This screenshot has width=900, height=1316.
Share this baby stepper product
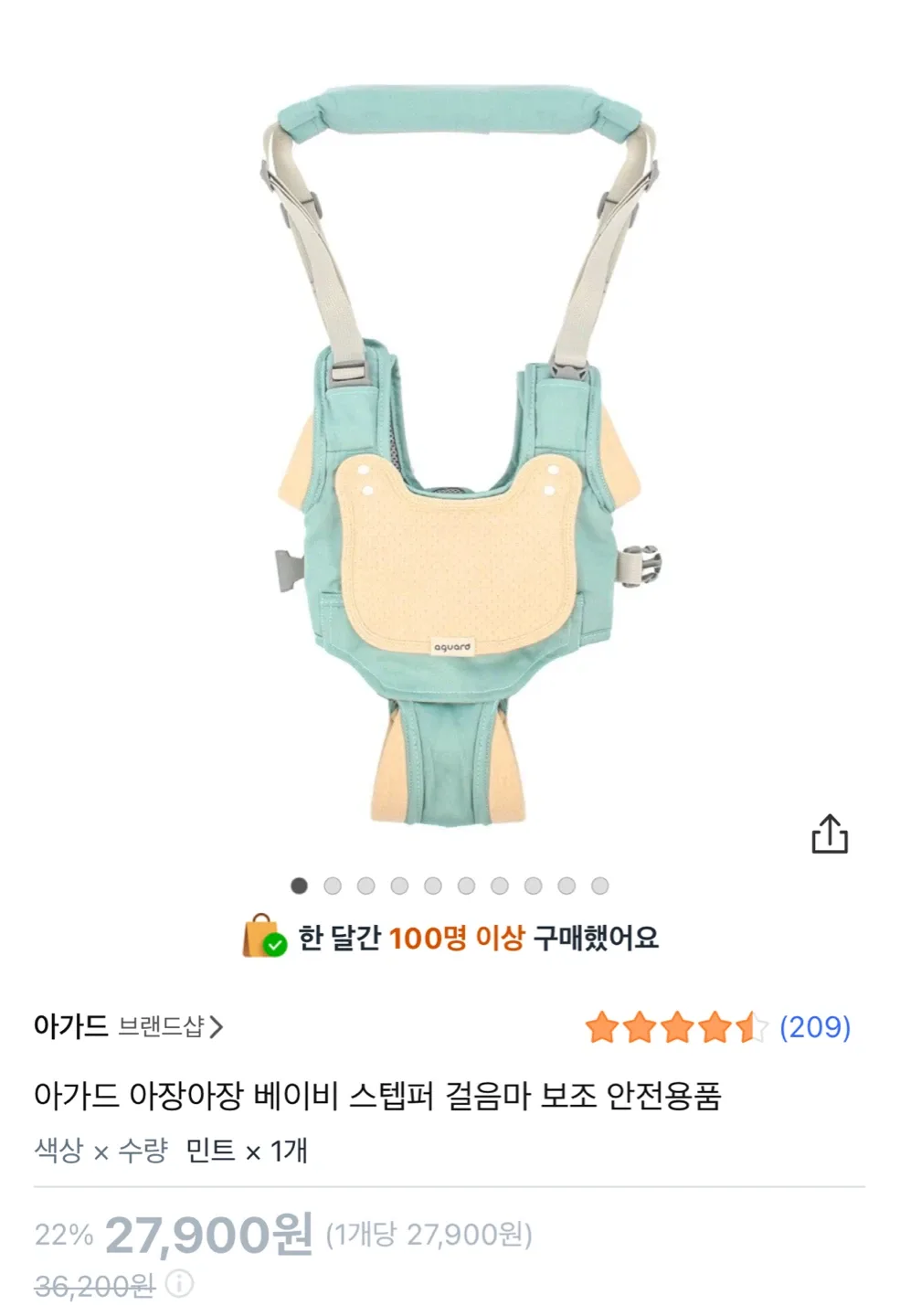[x=830, y=833]
